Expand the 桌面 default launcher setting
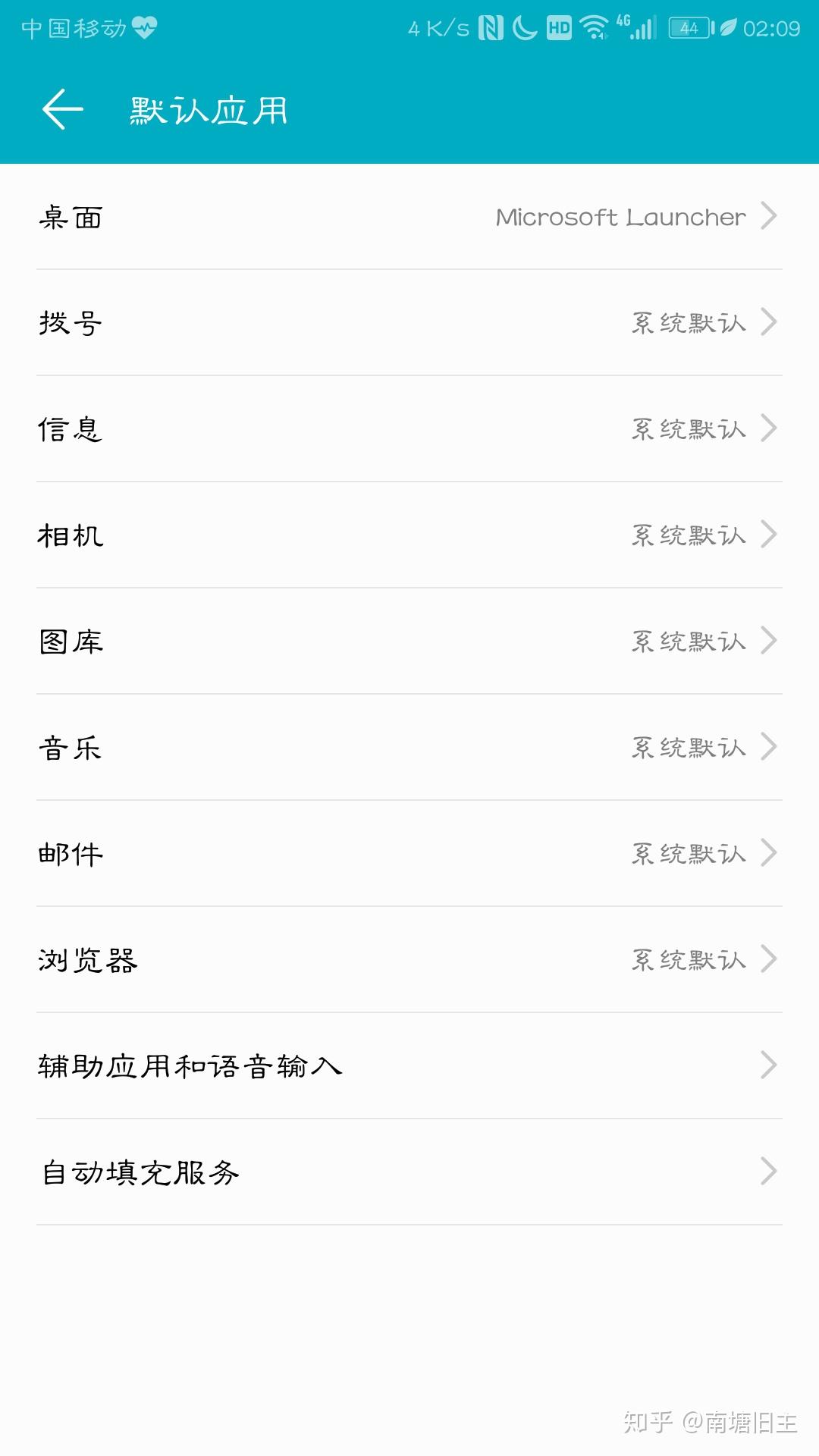Viewport: 819px width, 1456px height. (409, 218)
